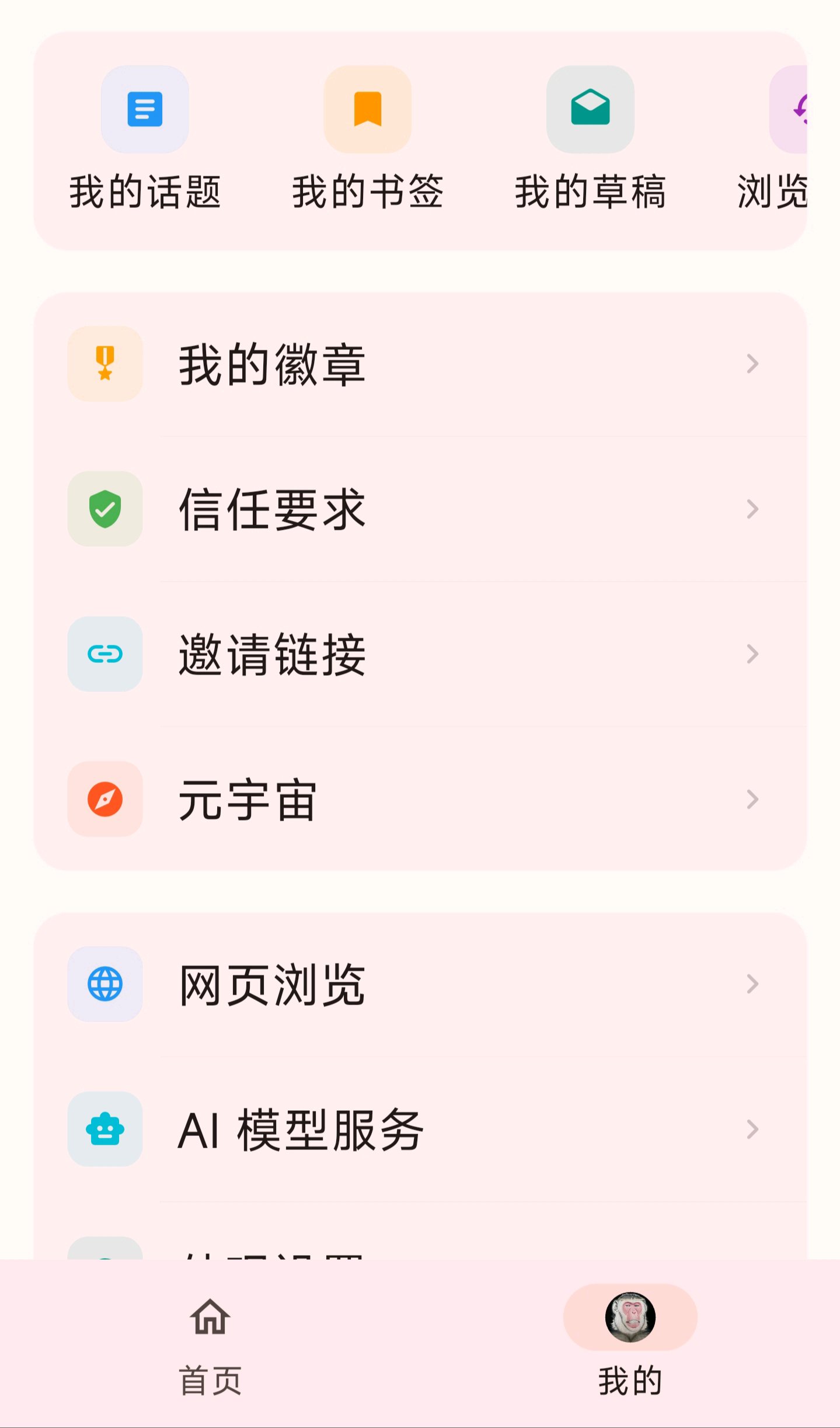Open the 我的徽章 row

pos(420,364)
